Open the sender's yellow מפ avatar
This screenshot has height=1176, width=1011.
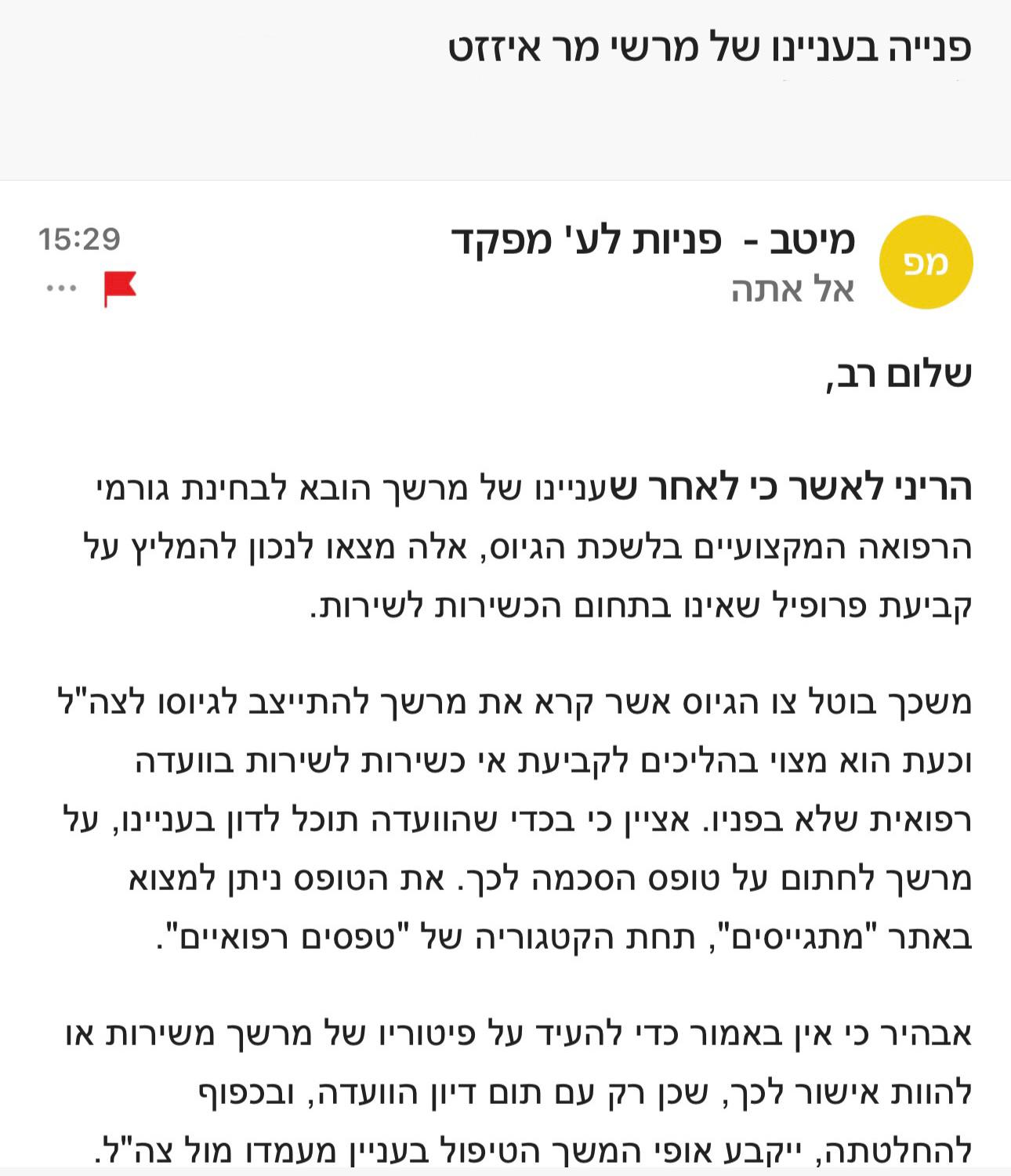click(926, 263)
